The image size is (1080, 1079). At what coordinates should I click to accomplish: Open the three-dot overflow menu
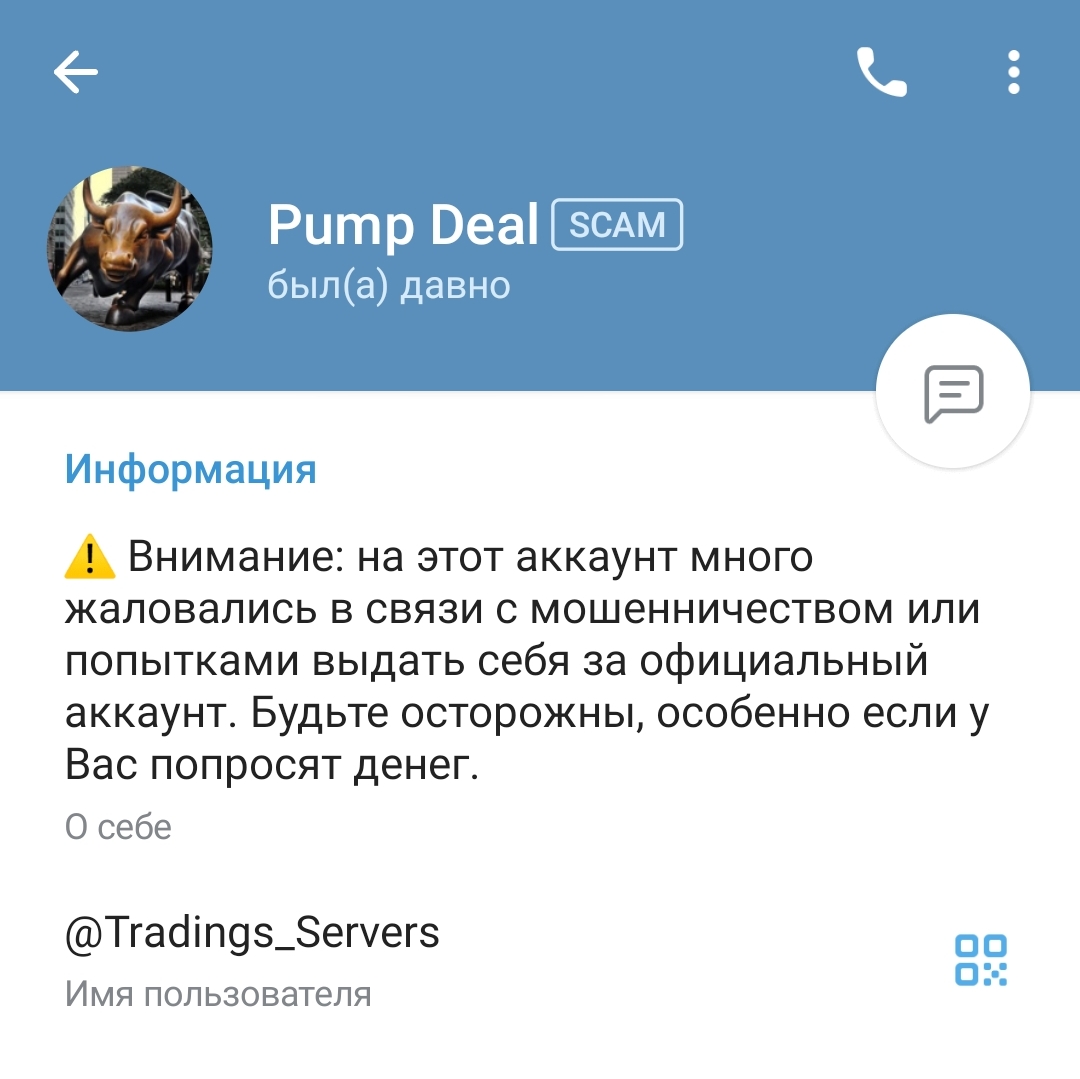(1013, 72)
